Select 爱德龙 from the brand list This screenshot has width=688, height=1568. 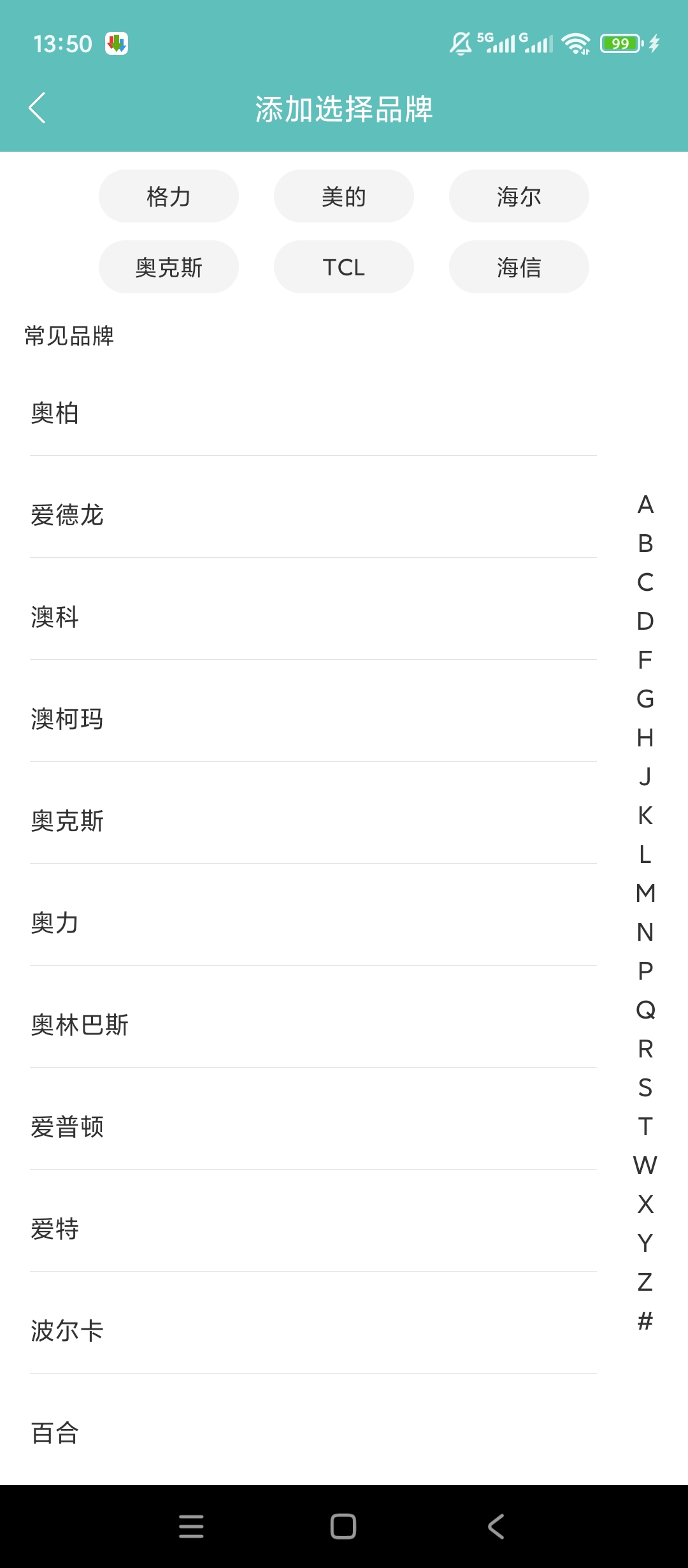(313, 515)
